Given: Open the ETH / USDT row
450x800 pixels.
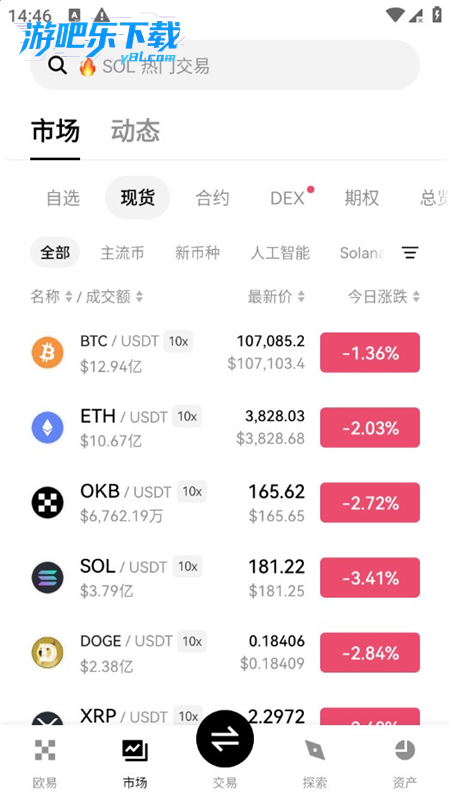Looking at the screenshot, I should click(225, 428).
